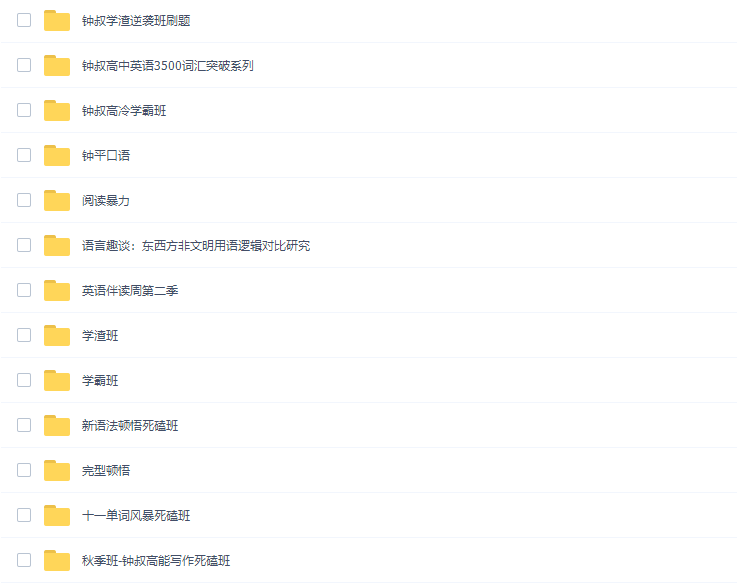
Task: Open folder 钟叔高冷学霸班
Action: coord(124,110)
